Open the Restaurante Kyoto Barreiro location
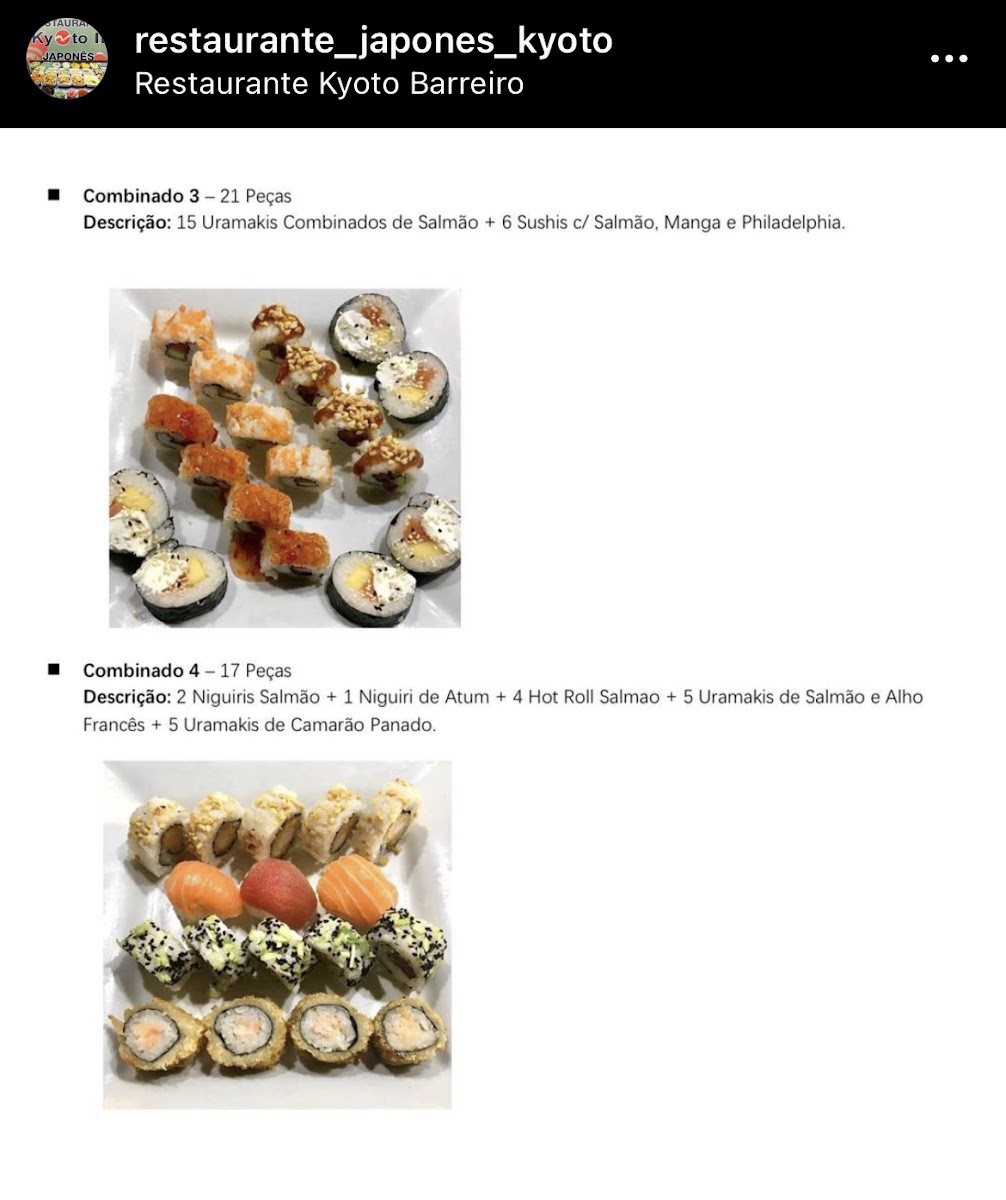This screenshot has width=1006, height=1200. tap(329, 83)
